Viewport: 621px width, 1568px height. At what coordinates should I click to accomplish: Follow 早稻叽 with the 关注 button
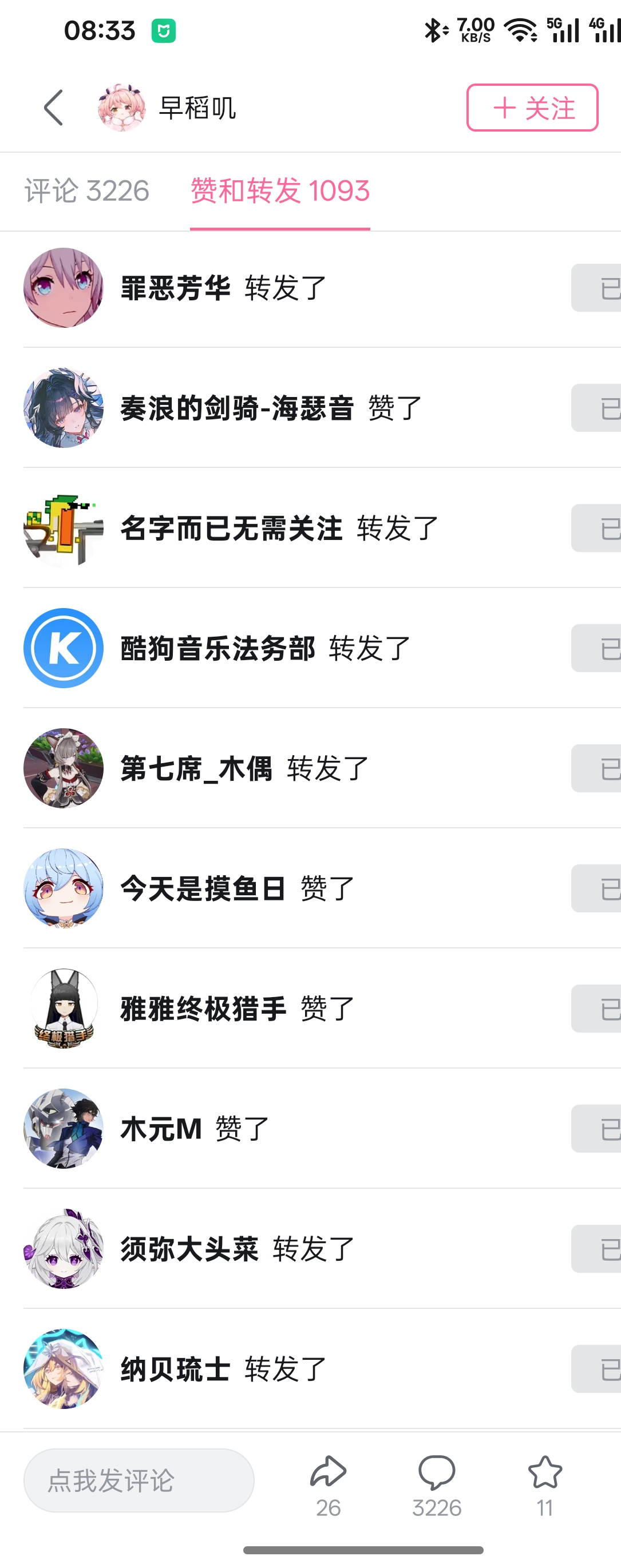[532, 108]
